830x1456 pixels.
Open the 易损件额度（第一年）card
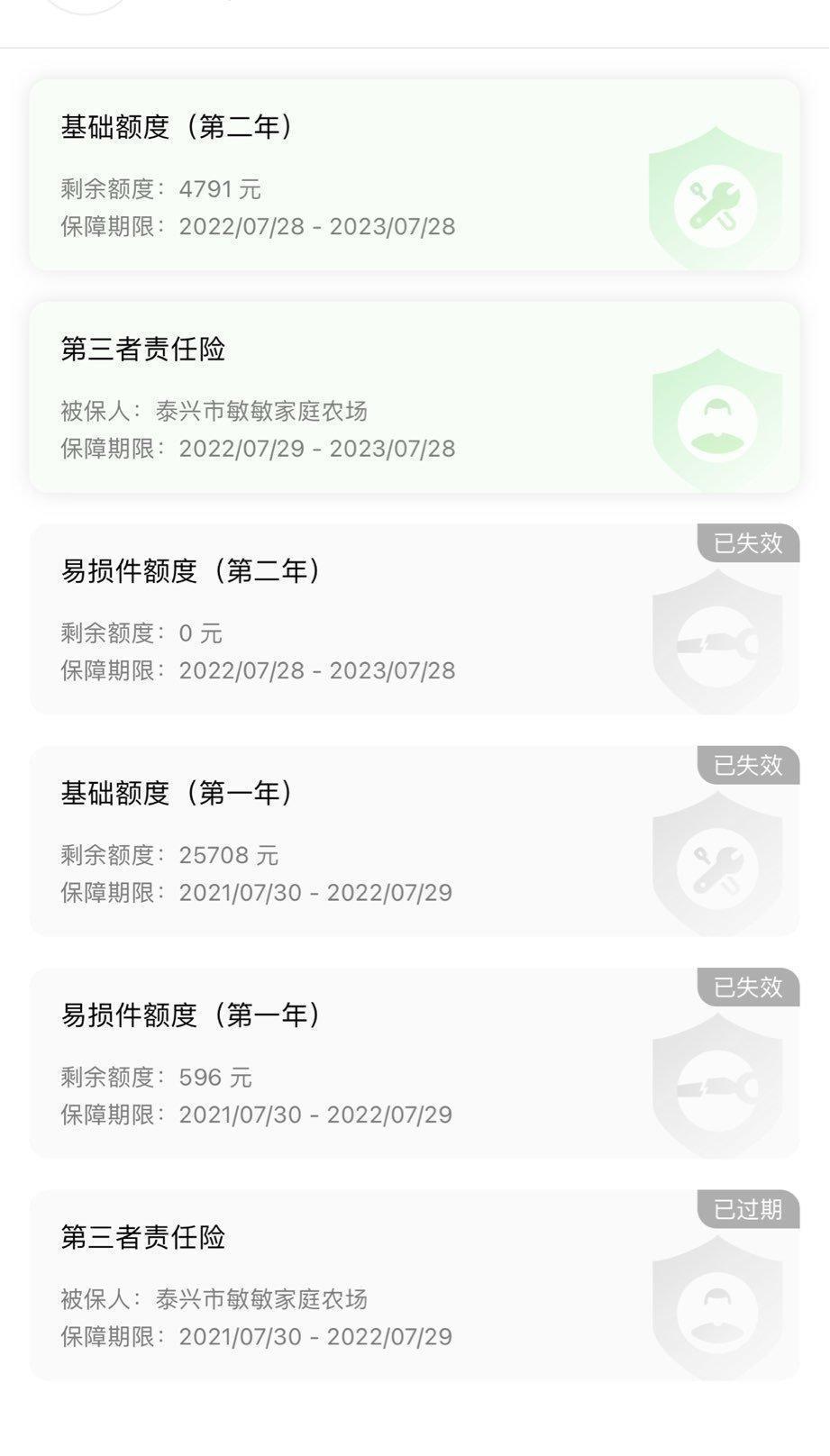point(415,1064)
